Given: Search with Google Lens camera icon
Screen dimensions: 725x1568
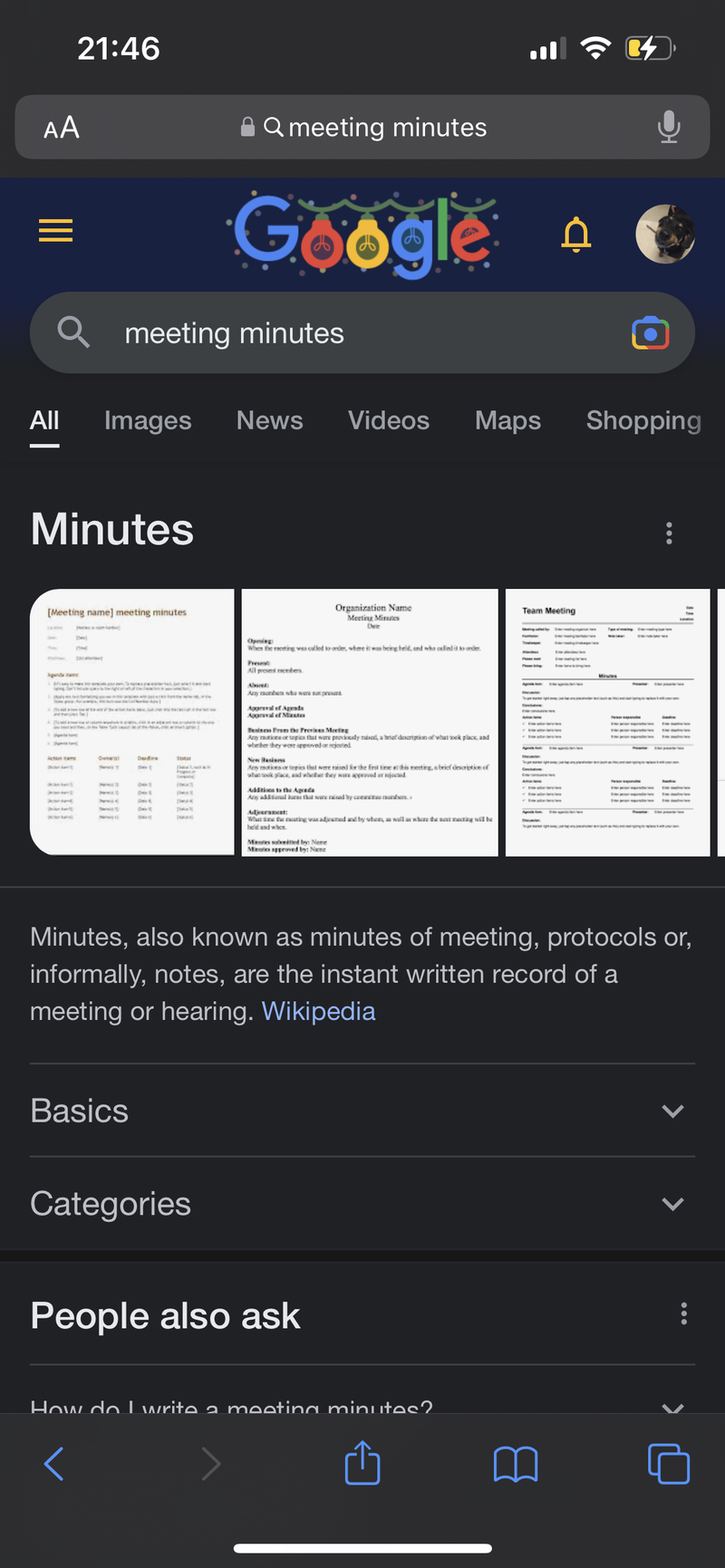Looking at the screenshot, I should pos(650,333).
